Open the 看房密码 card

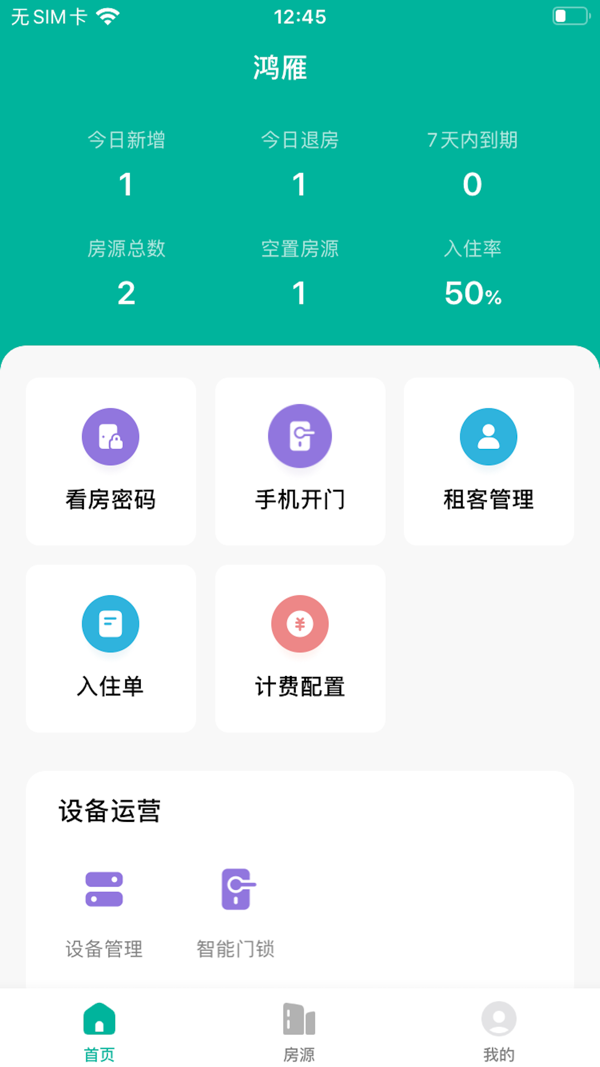(x=110, y=461)
